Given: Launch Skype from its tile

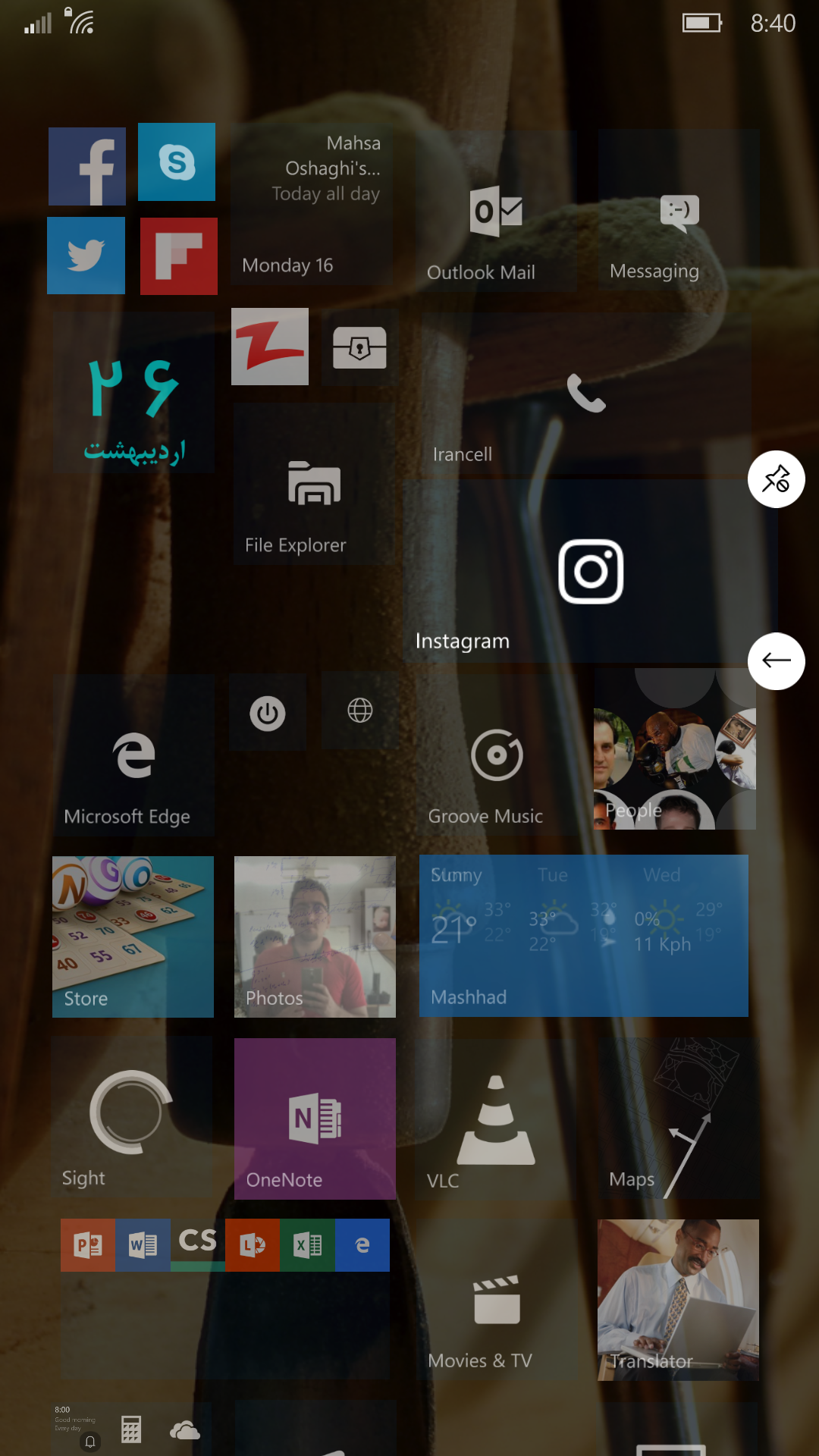Looking at the screenshot, I should 177,162.
